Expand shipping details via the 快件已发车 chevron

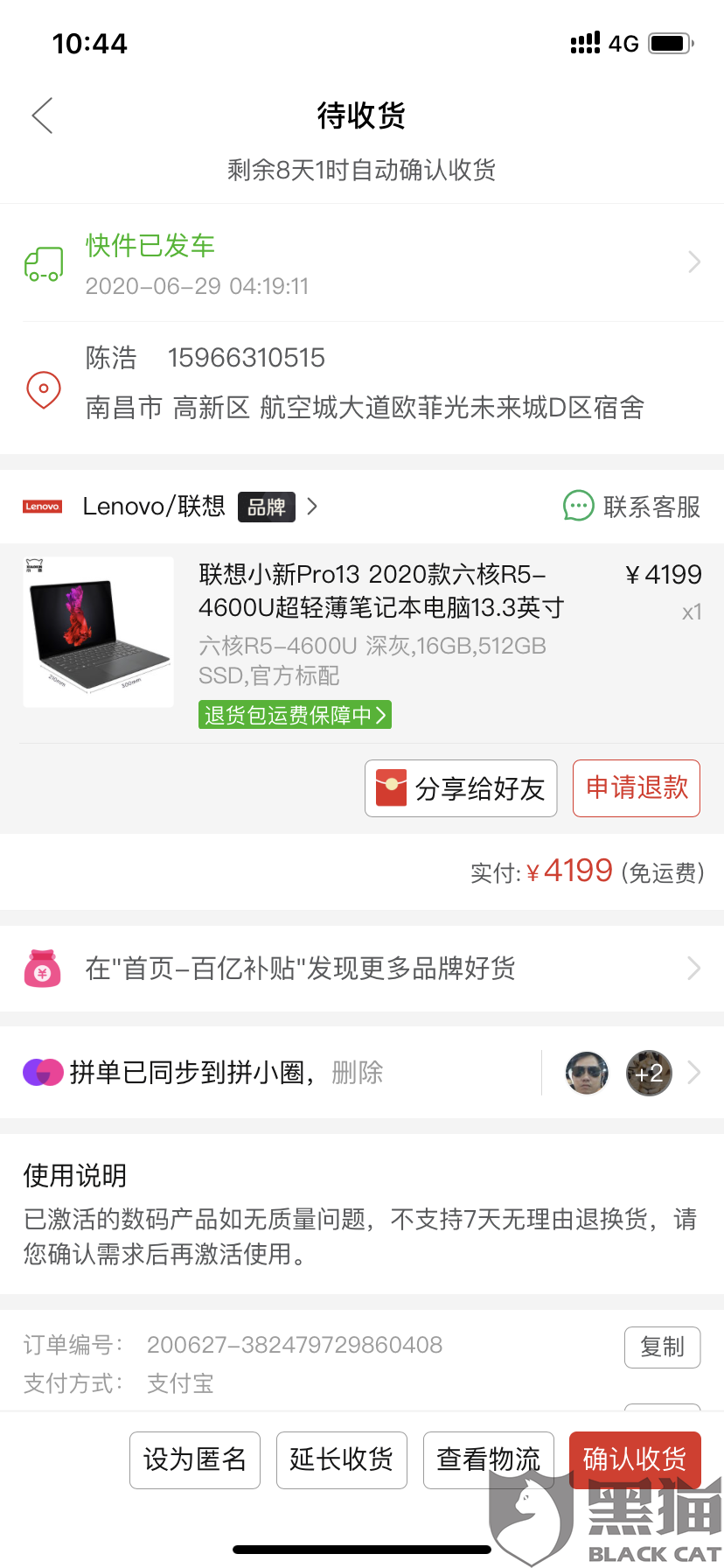click(x=693, y=262)
